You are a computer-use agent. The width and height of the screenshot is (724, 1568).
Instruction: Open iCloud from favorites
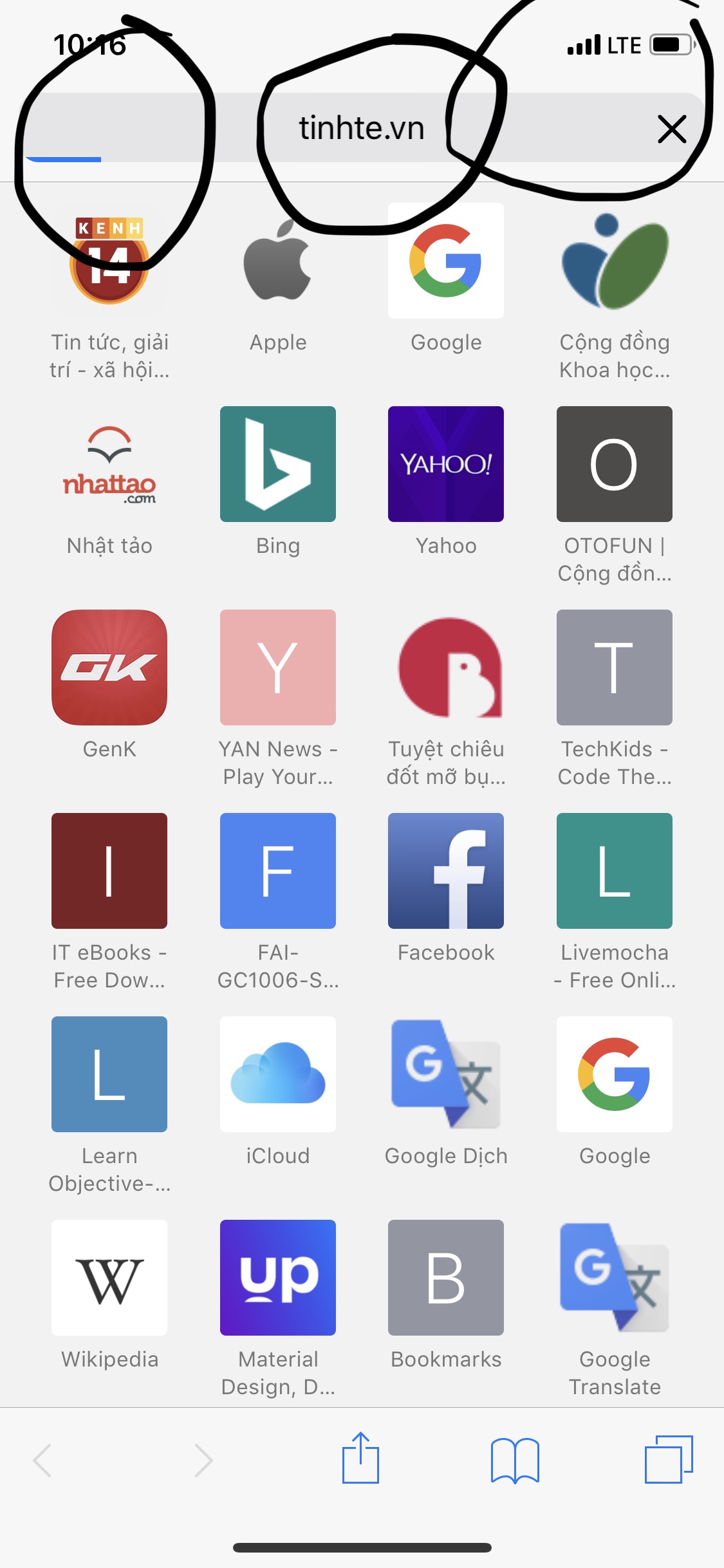pyautogui.click(x=278, y=1074)
